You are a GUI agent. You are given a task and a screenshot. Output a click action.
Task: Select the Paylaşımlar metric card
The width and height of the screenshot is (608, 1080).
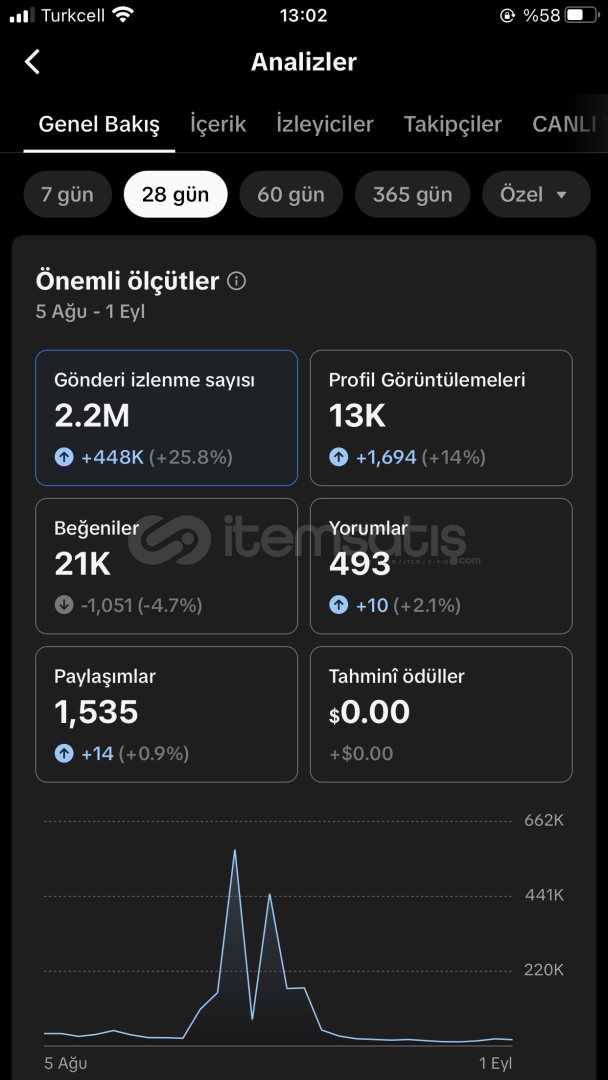click(167, 714)
